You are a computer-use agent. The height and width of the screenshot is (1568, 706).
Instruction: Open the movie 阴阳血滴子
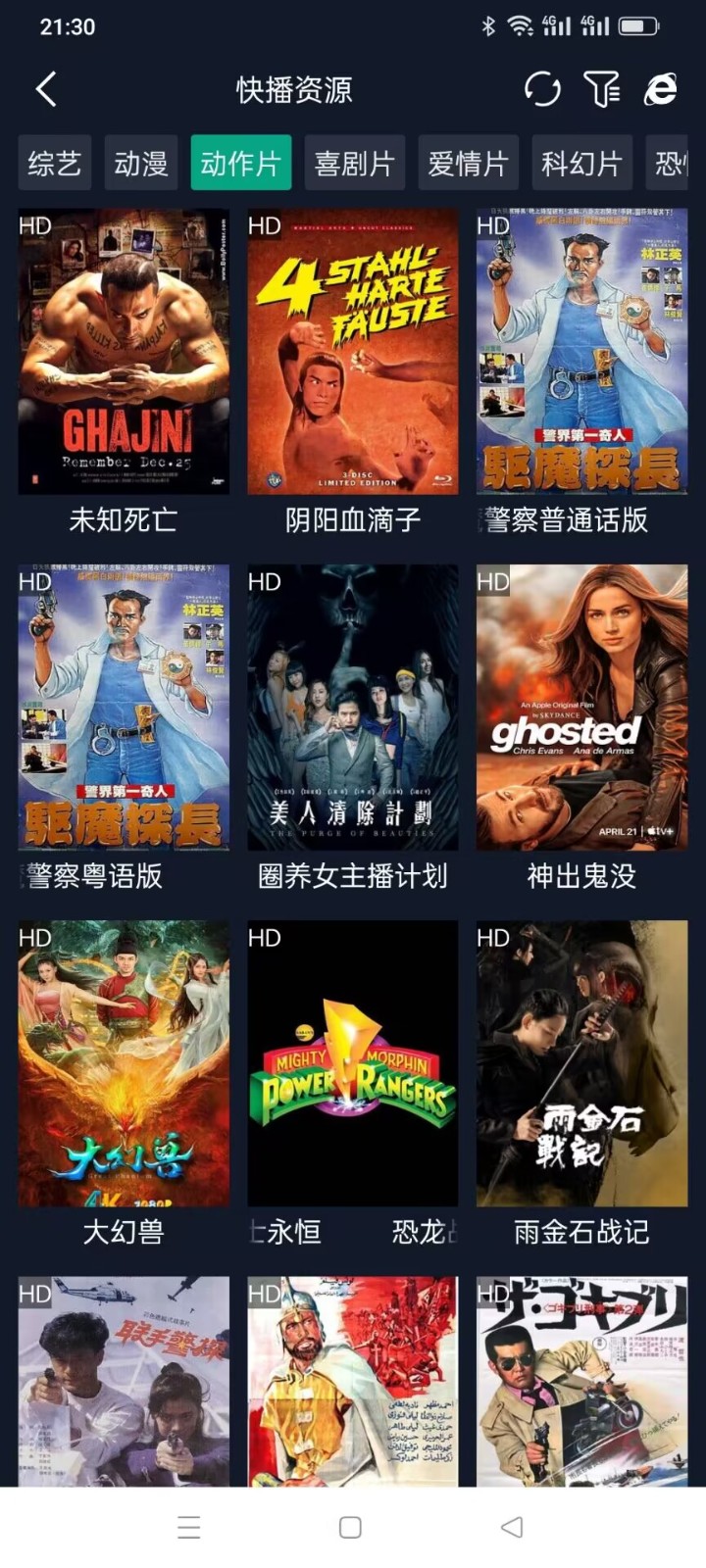click(353, 353)
